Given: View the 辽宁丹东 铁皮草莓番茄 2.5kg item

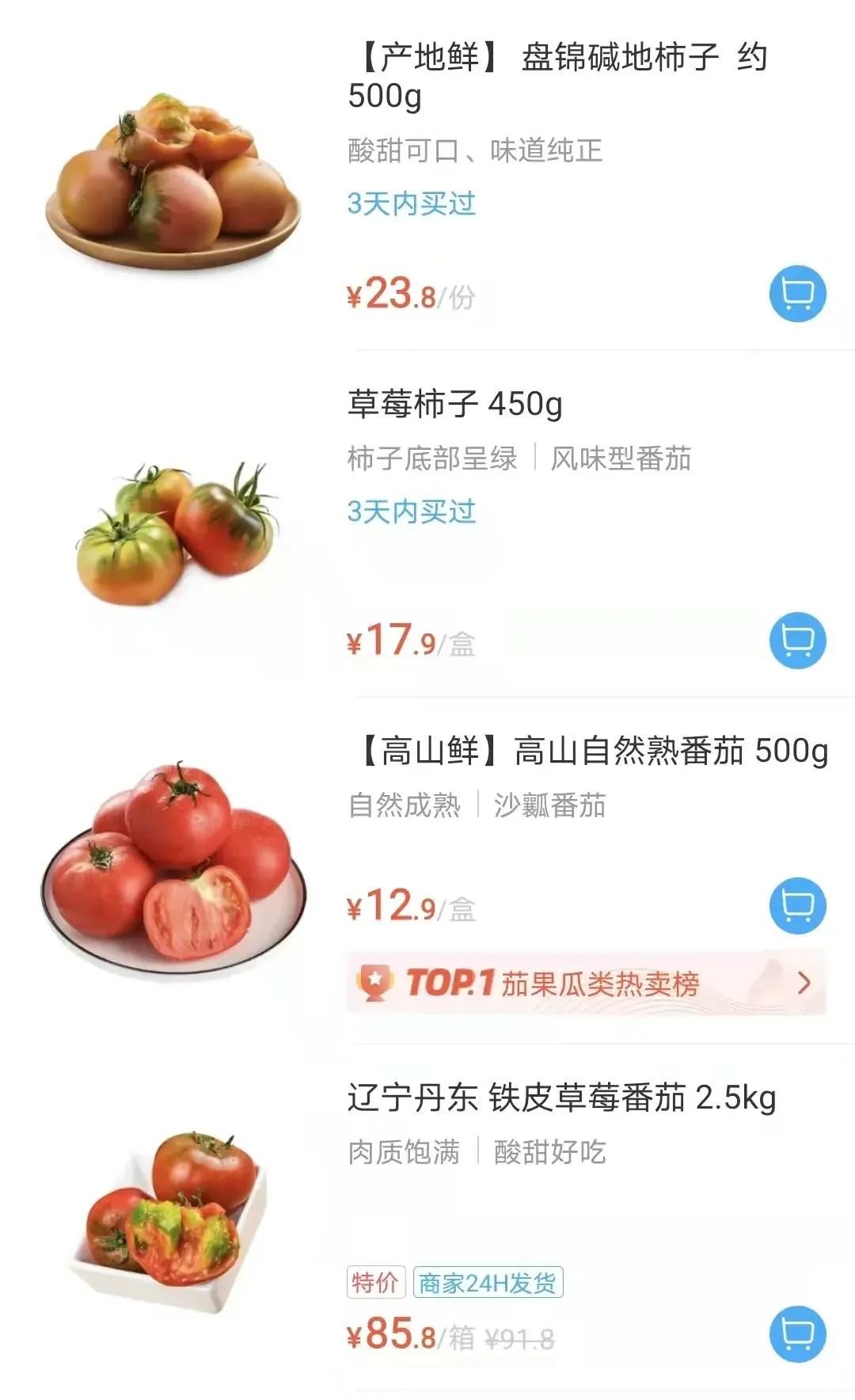Looking at the screenshot, I should 561,1098.
